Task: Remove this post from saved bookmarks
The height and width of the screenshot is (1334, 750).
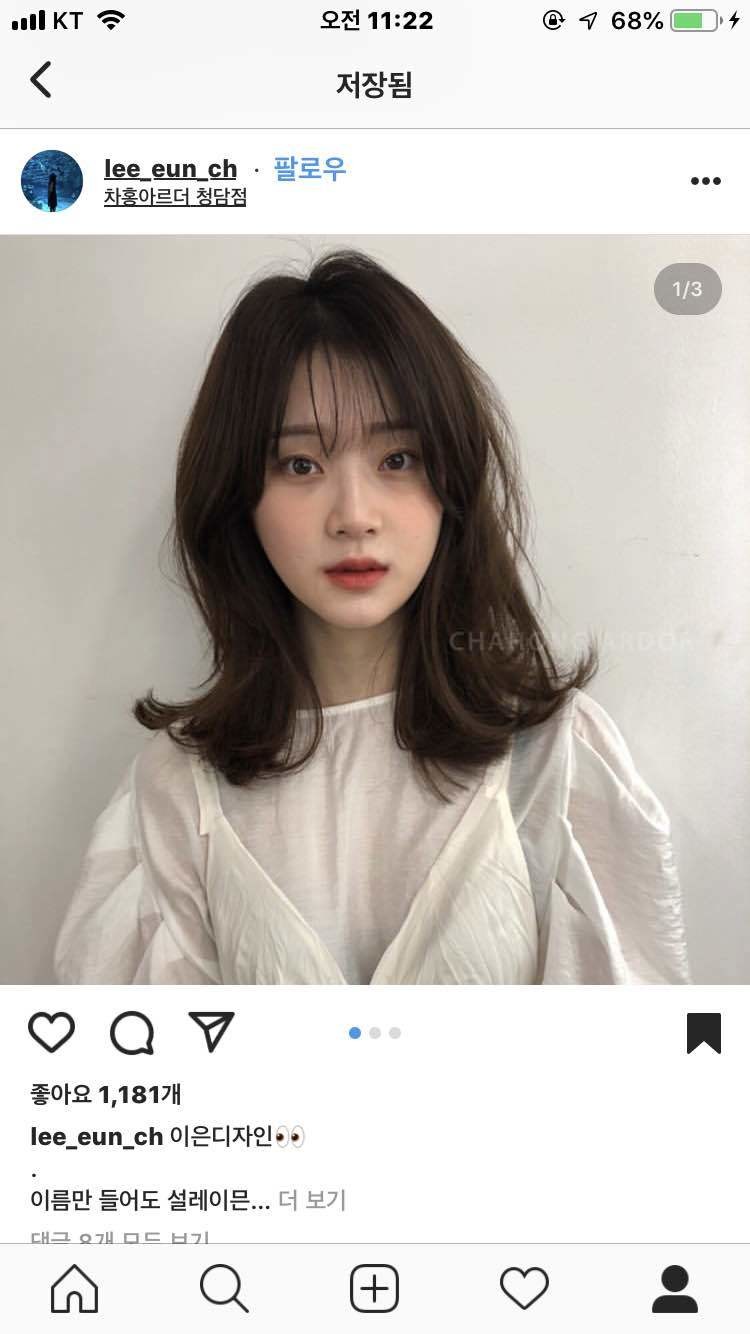Action: [x=704, y=1033]
